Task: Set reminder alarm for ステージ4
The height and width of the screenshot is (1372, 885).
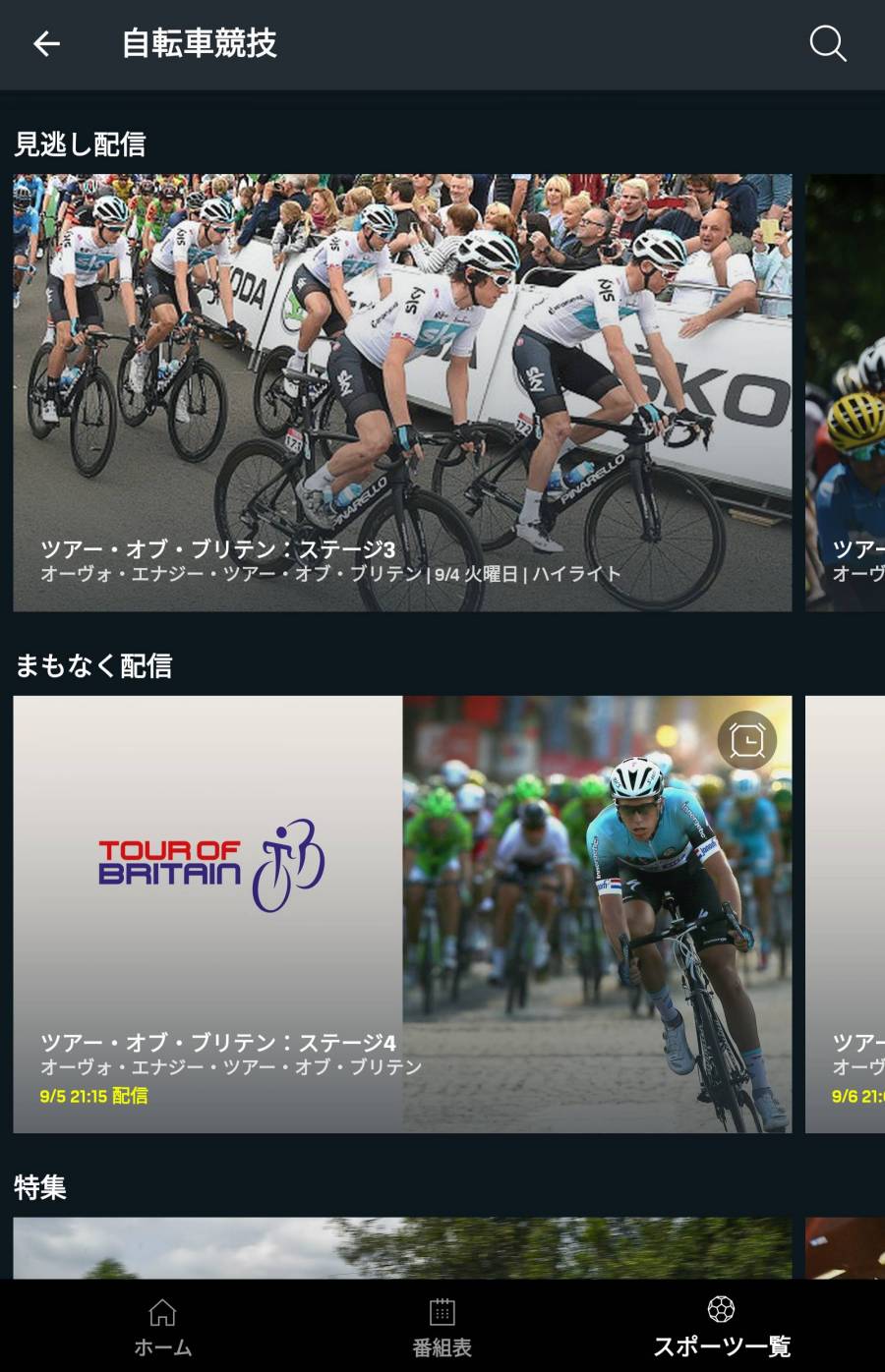Action: tap(747, 740)
